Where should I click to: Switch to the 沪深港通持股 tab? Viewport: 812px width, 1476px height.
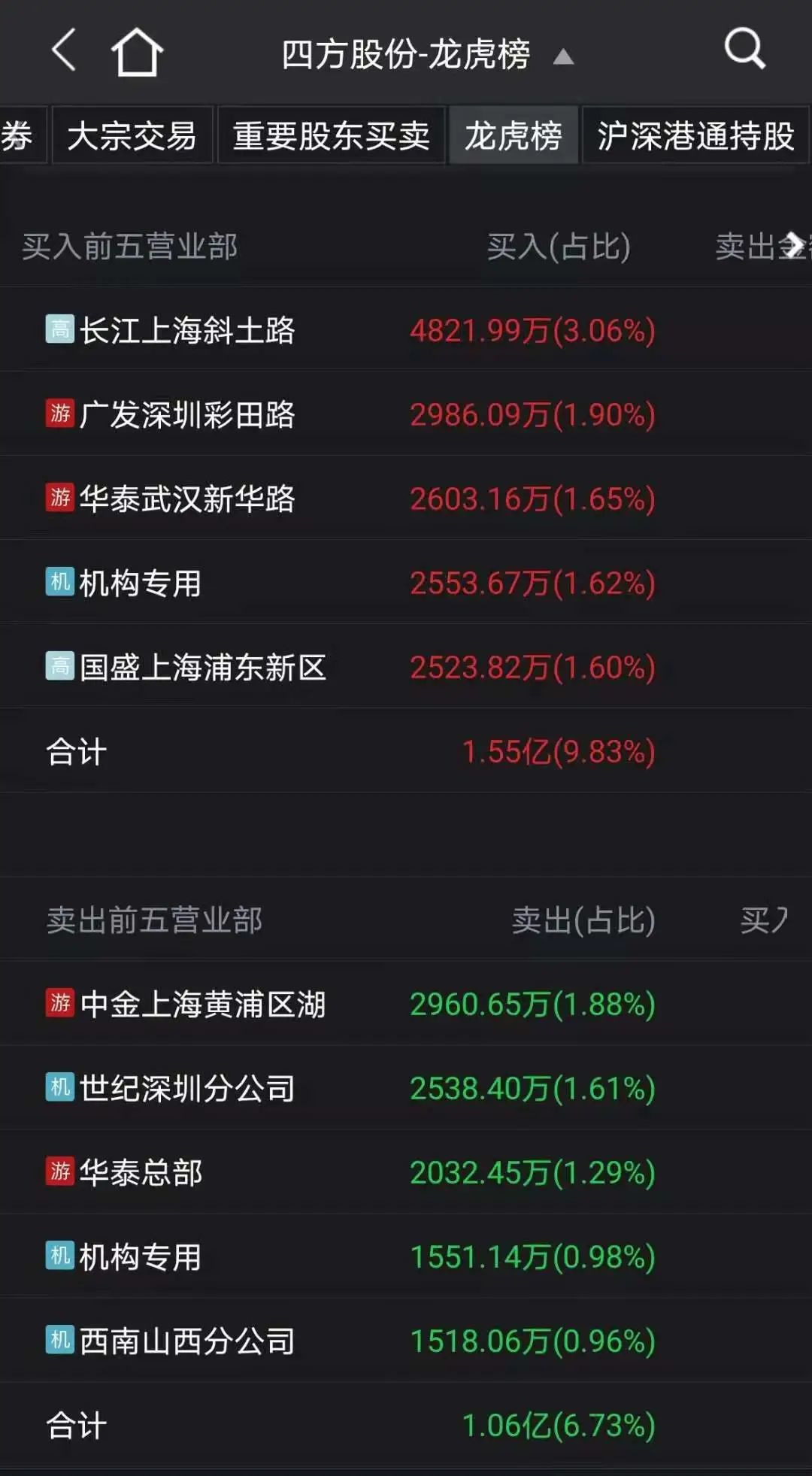tap(695, 136)
